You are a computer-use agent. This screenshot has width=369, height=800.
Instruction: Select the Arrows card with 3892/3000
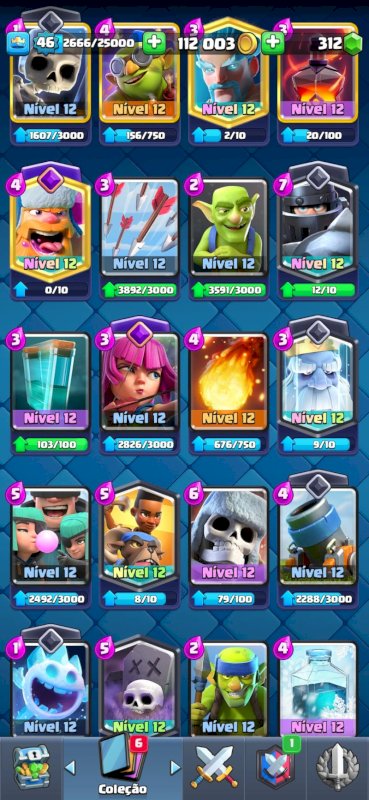(x=140, y=238)
